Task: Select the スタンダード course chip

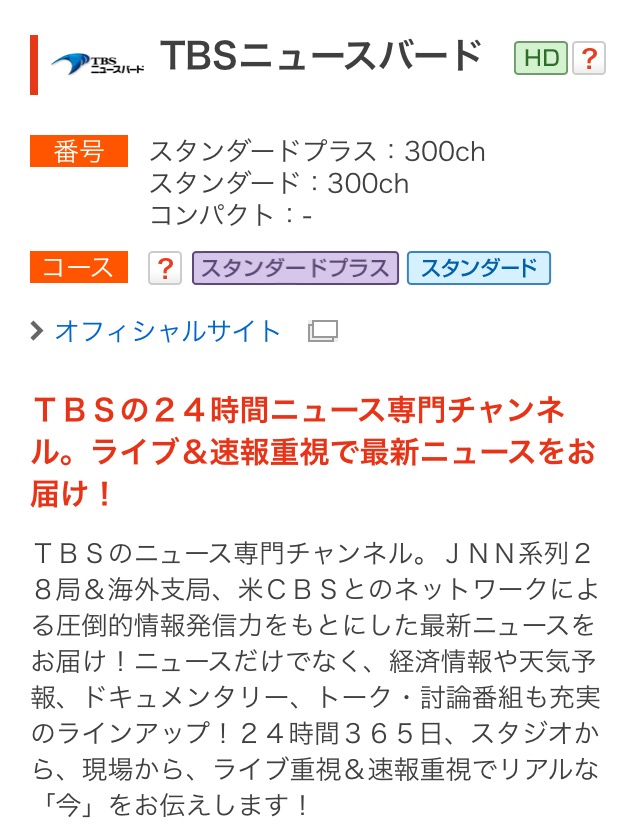Action: point(478,268)
